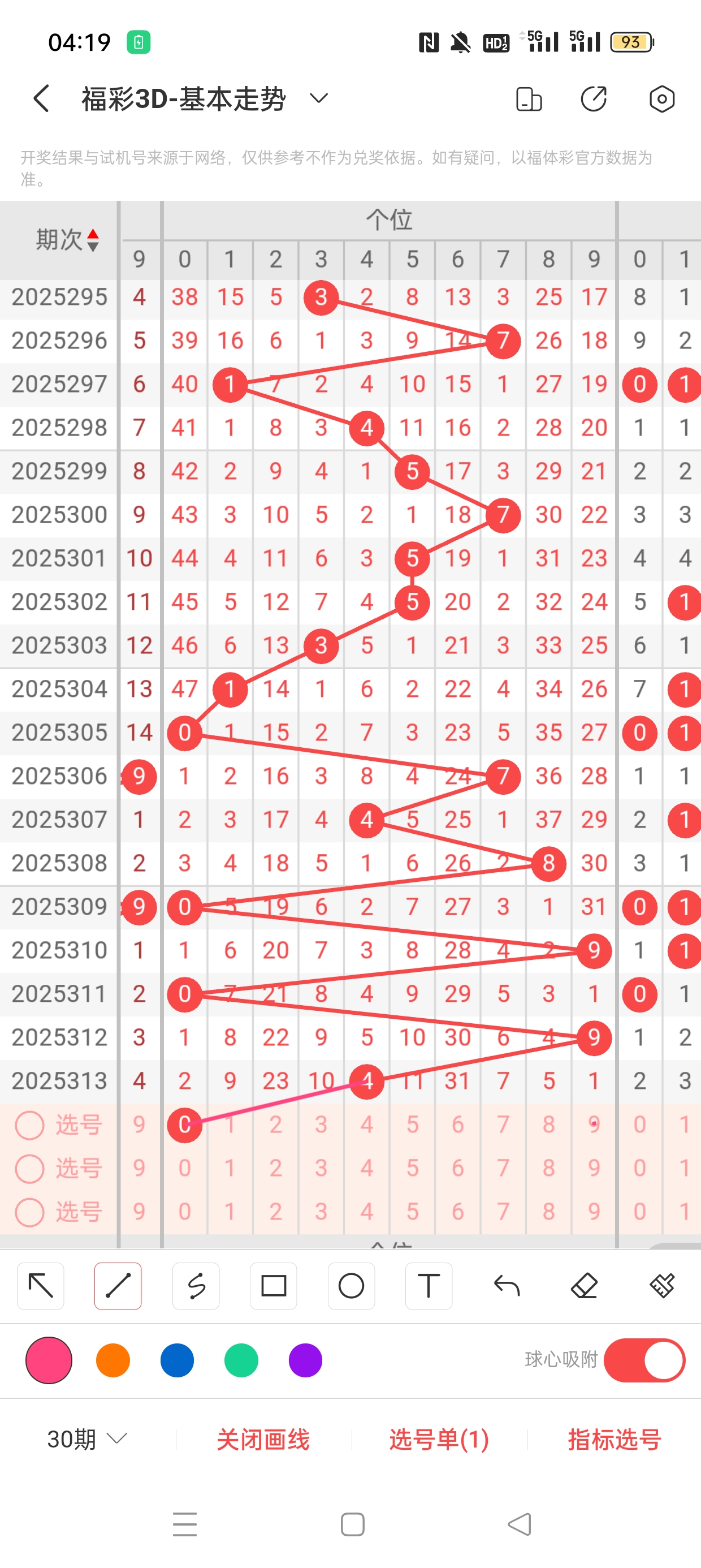Select the eraser tool
Screen dimensions: 701x1568
[x=584, y=1286]
